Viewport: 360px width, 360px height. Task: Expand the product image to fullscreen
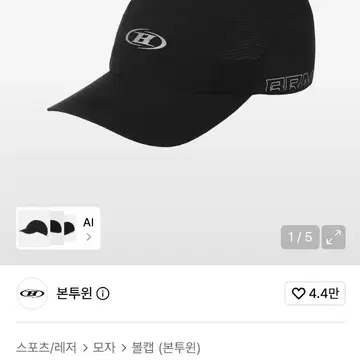tap(333, 237)
